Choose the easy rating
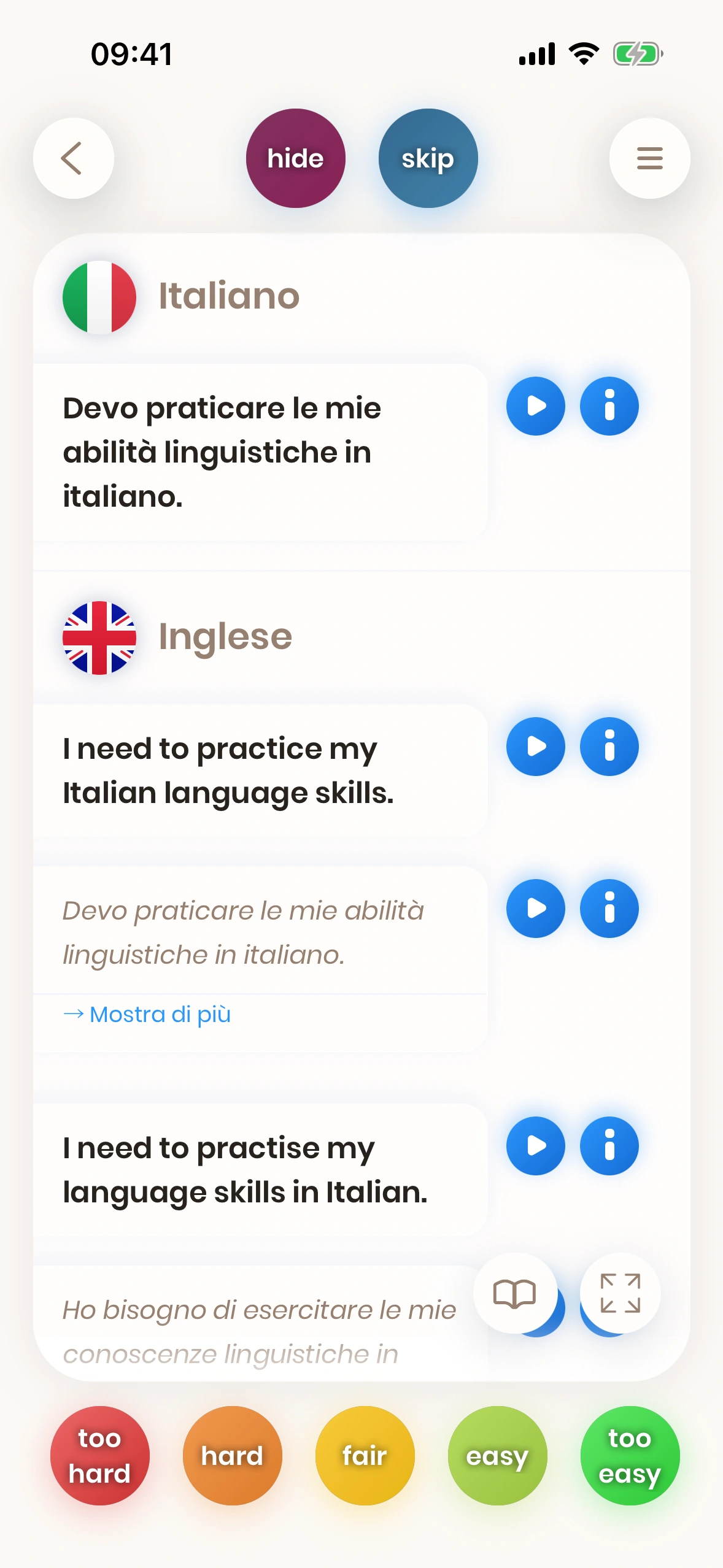Viewport: 723px width, 1568px height. [497, 1456]
